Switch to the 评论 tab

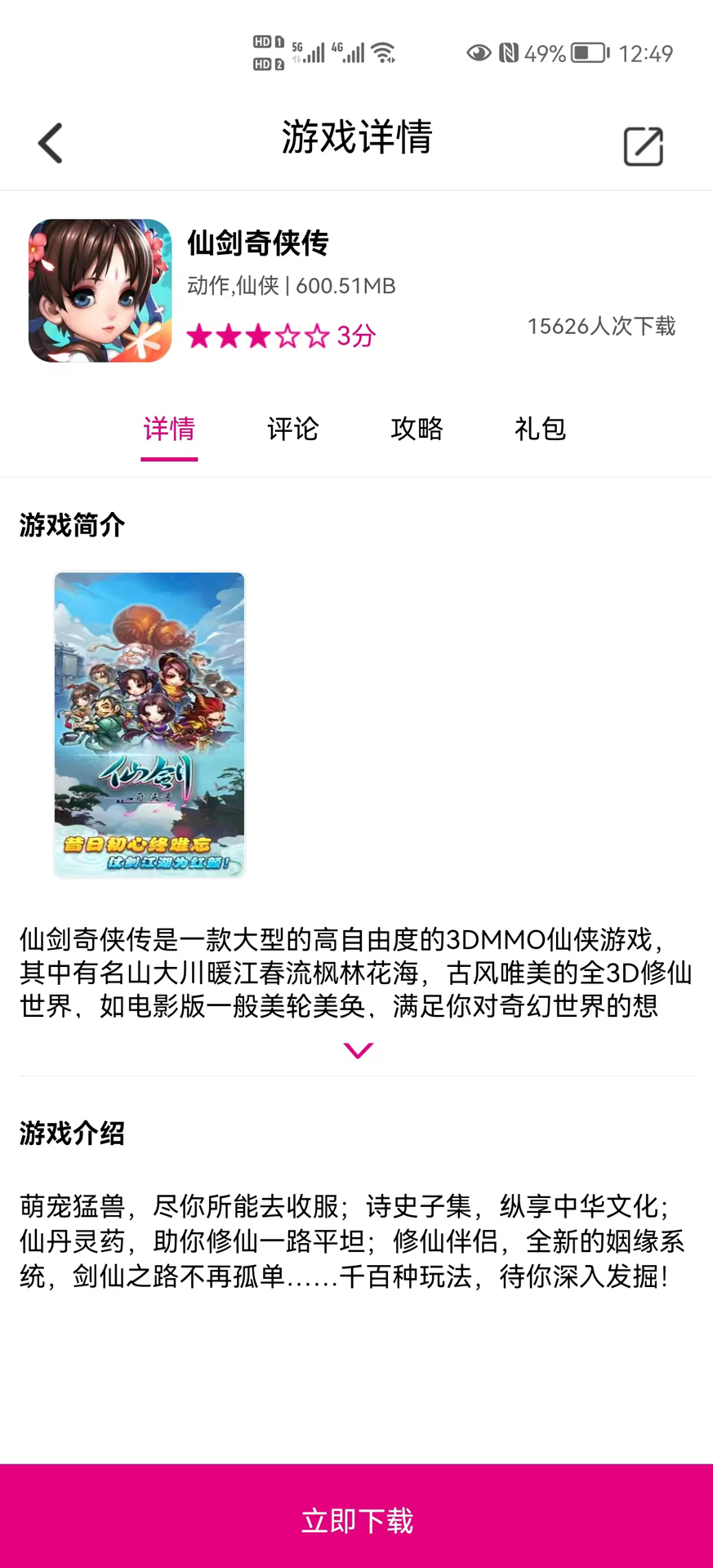(292, 429)
